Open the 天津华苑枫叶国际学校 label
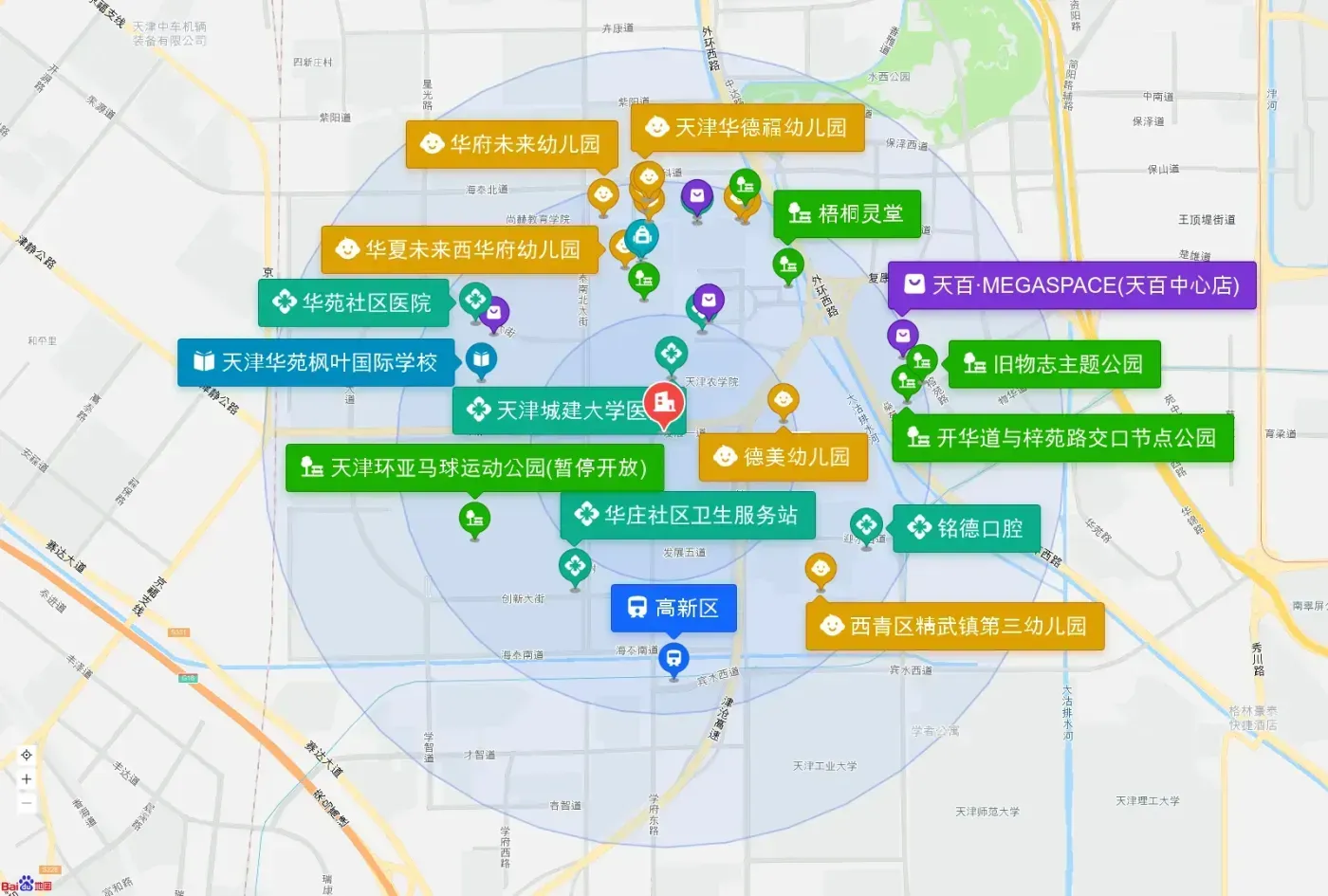The height and width of the screenshot is (896, 1328). pyautogui.click(x=316, y=362)
